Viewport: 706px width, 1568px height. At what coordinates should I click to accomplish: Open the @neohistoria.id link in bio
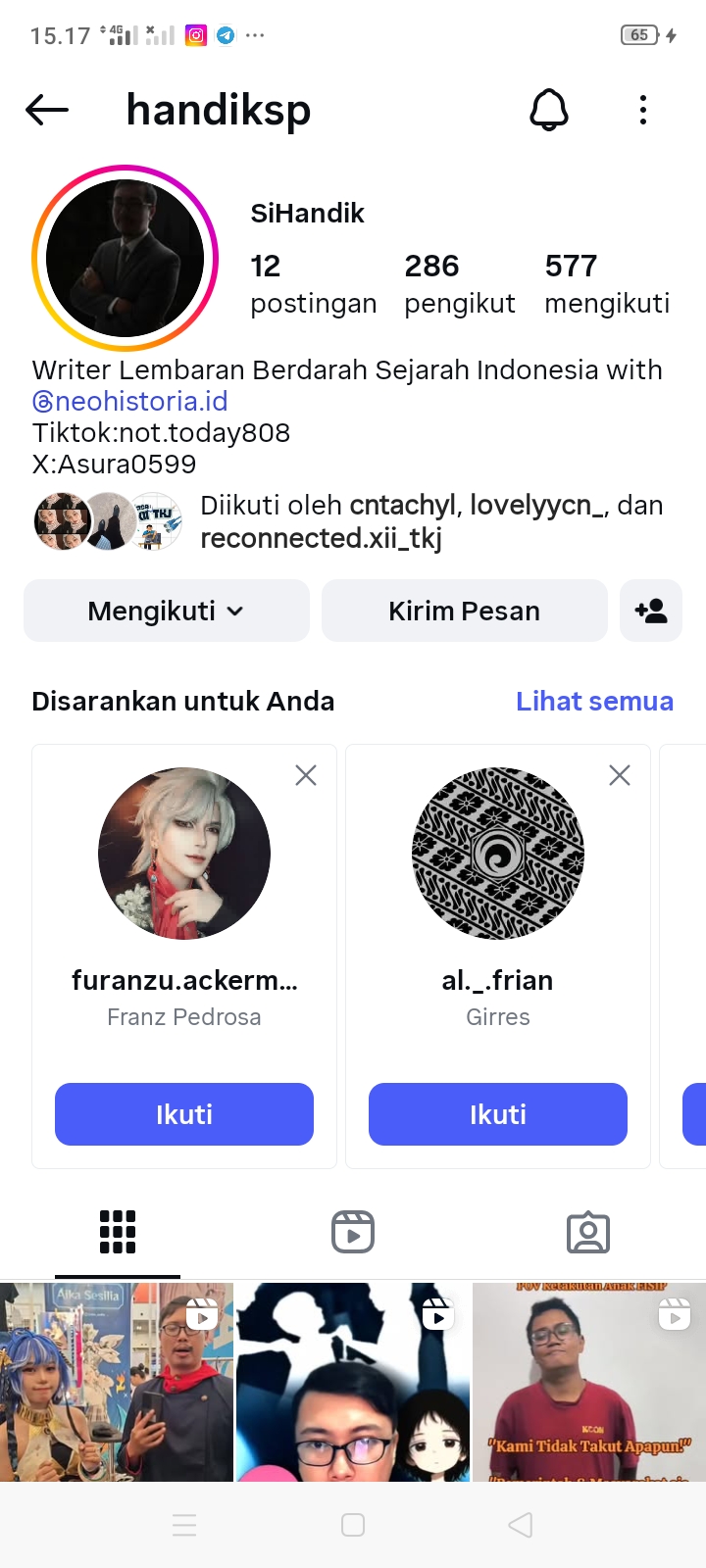[130, 402]
